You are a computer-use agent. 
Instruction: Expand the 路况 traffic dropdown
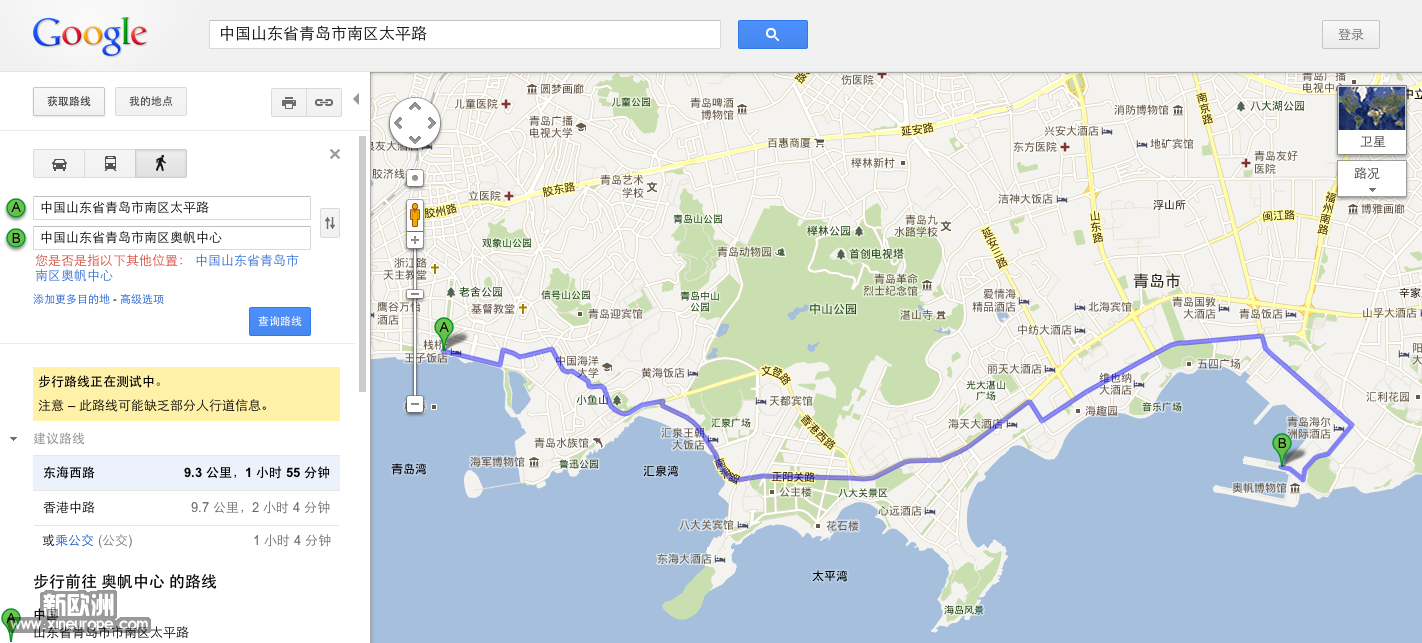1372,180
